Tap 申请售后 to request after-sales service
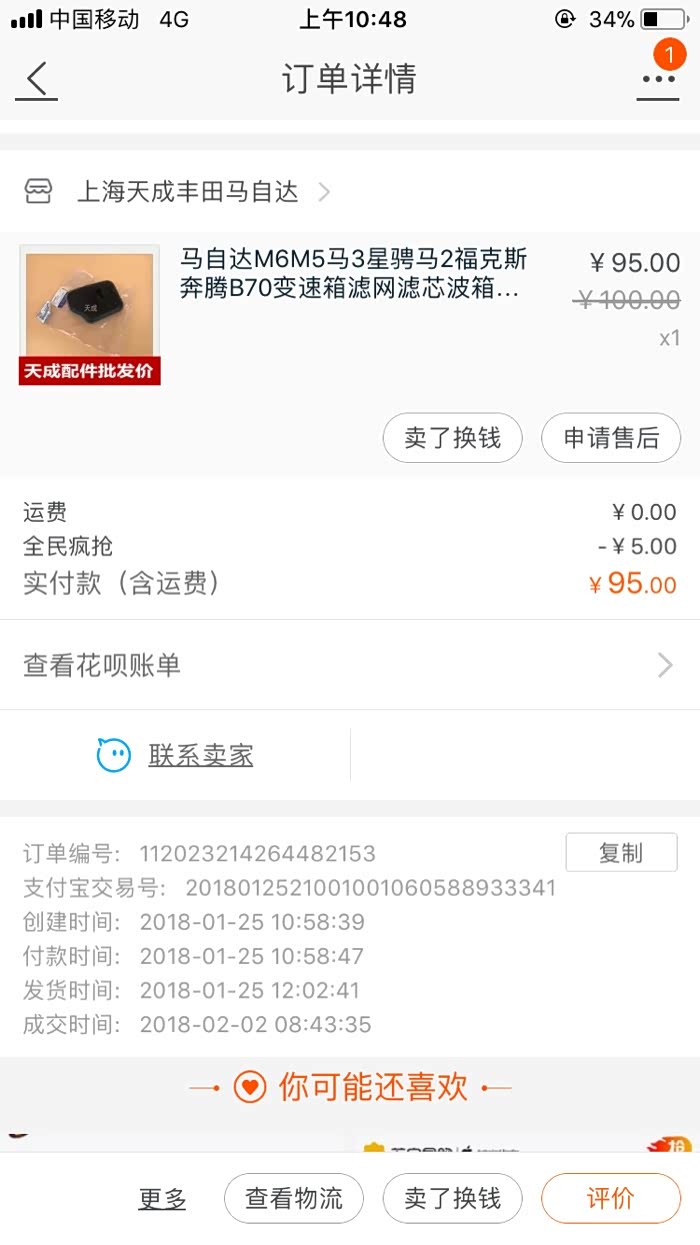700x1245 pixels. click(x=611, y=438)
